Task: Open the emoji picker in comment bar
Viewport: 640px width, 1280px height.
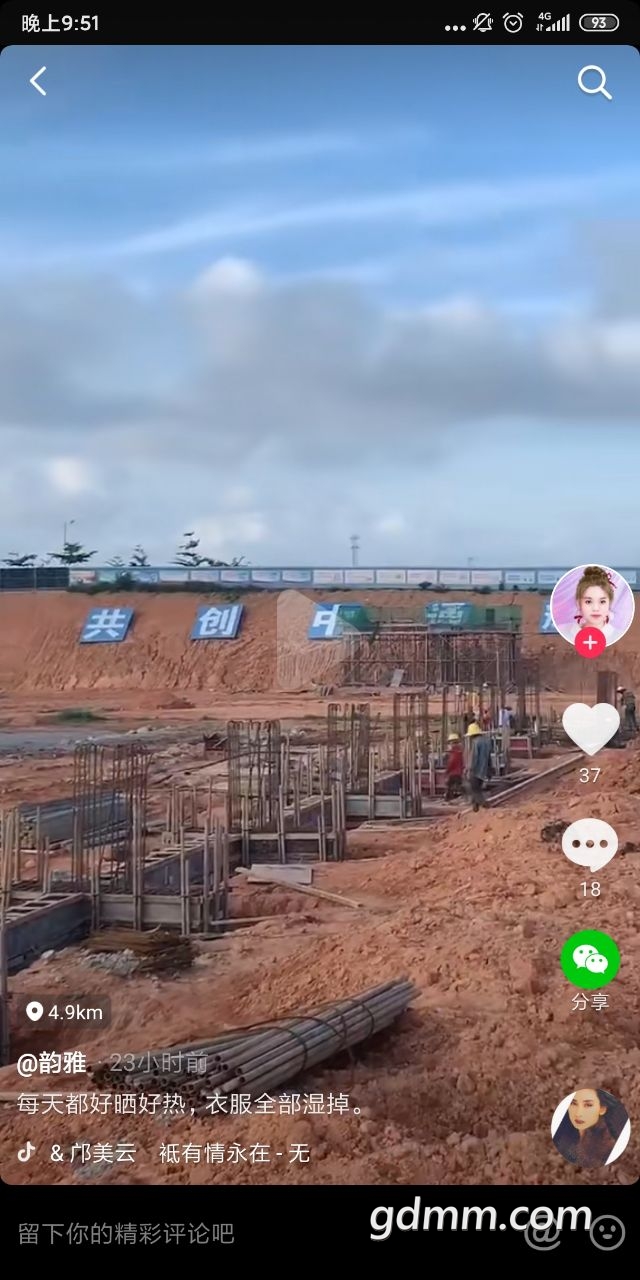Action: (607, 1233)
